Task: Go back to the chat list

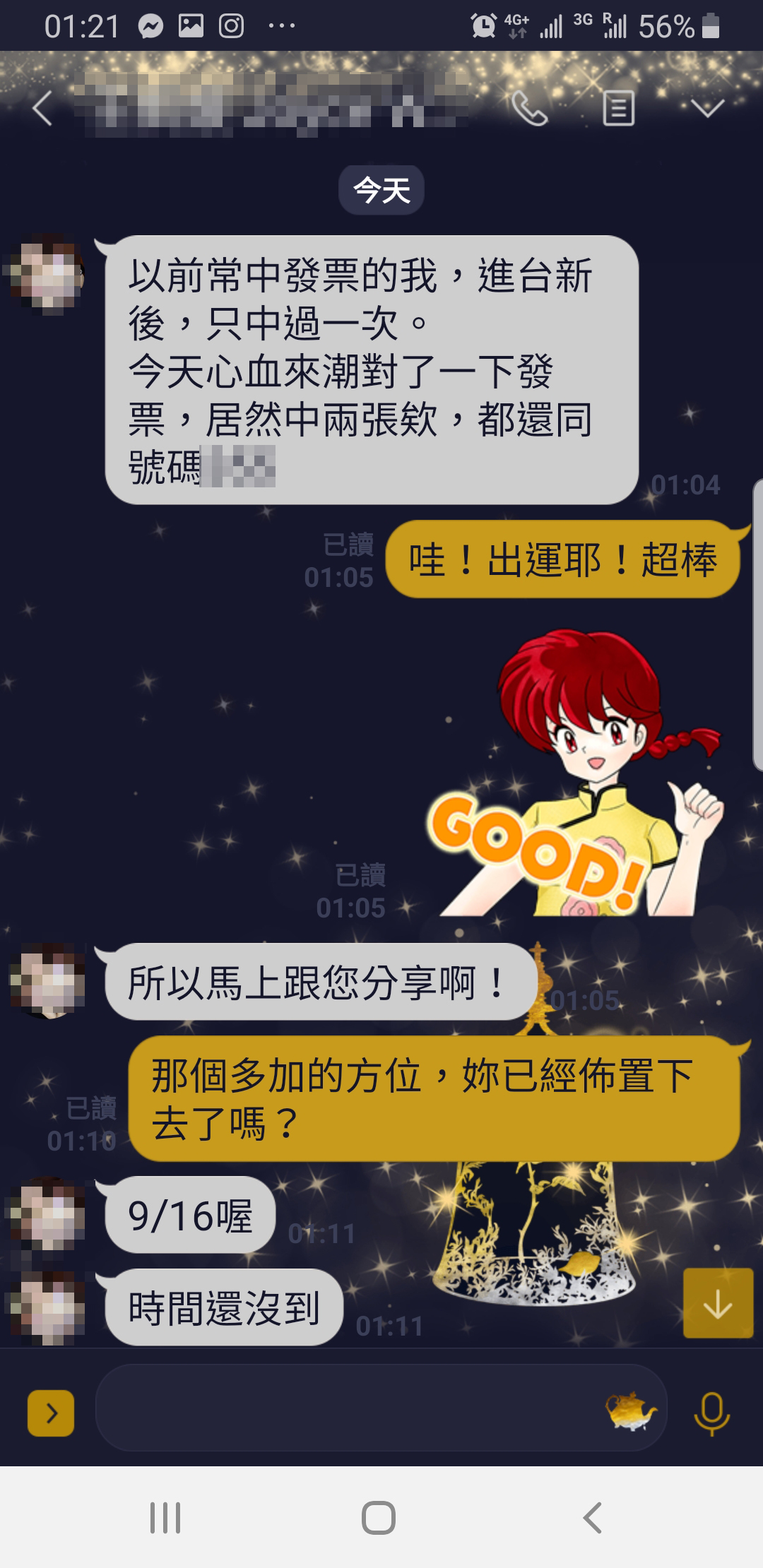Action: click(42, 109)
